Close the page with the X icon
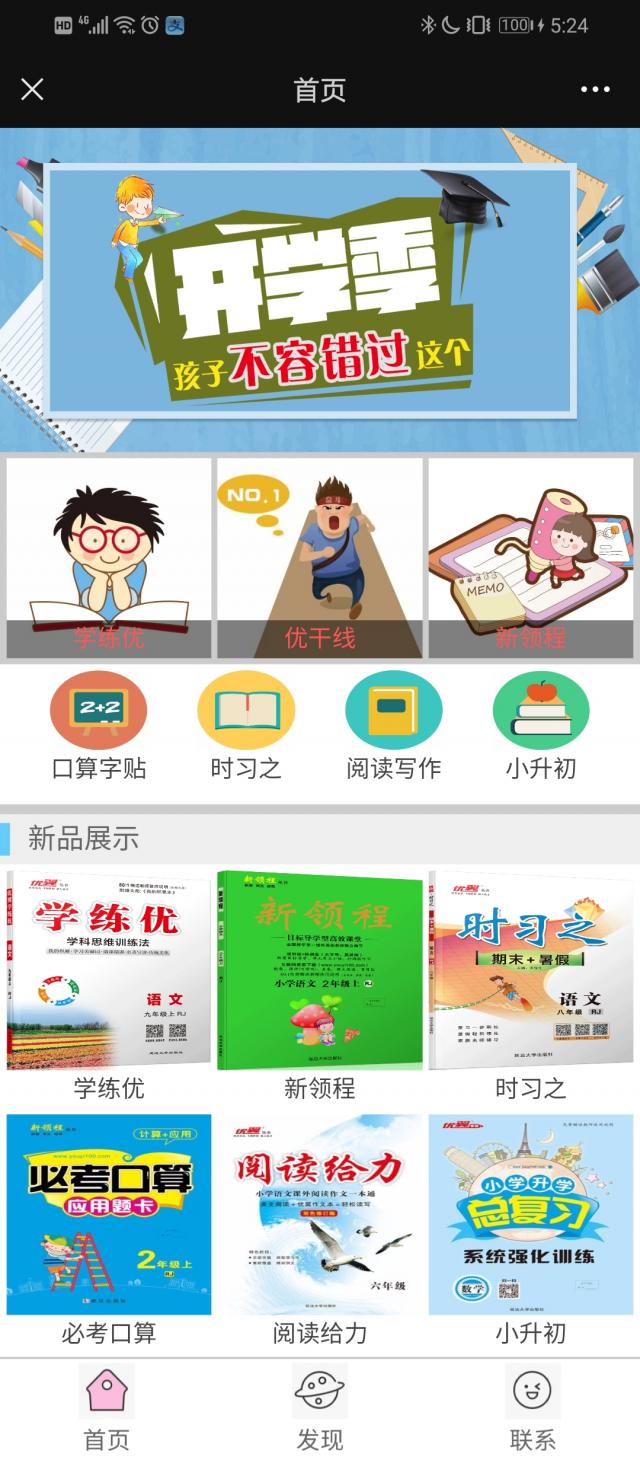Screen dimensions: 640x1457 click(x=32, y=89)
